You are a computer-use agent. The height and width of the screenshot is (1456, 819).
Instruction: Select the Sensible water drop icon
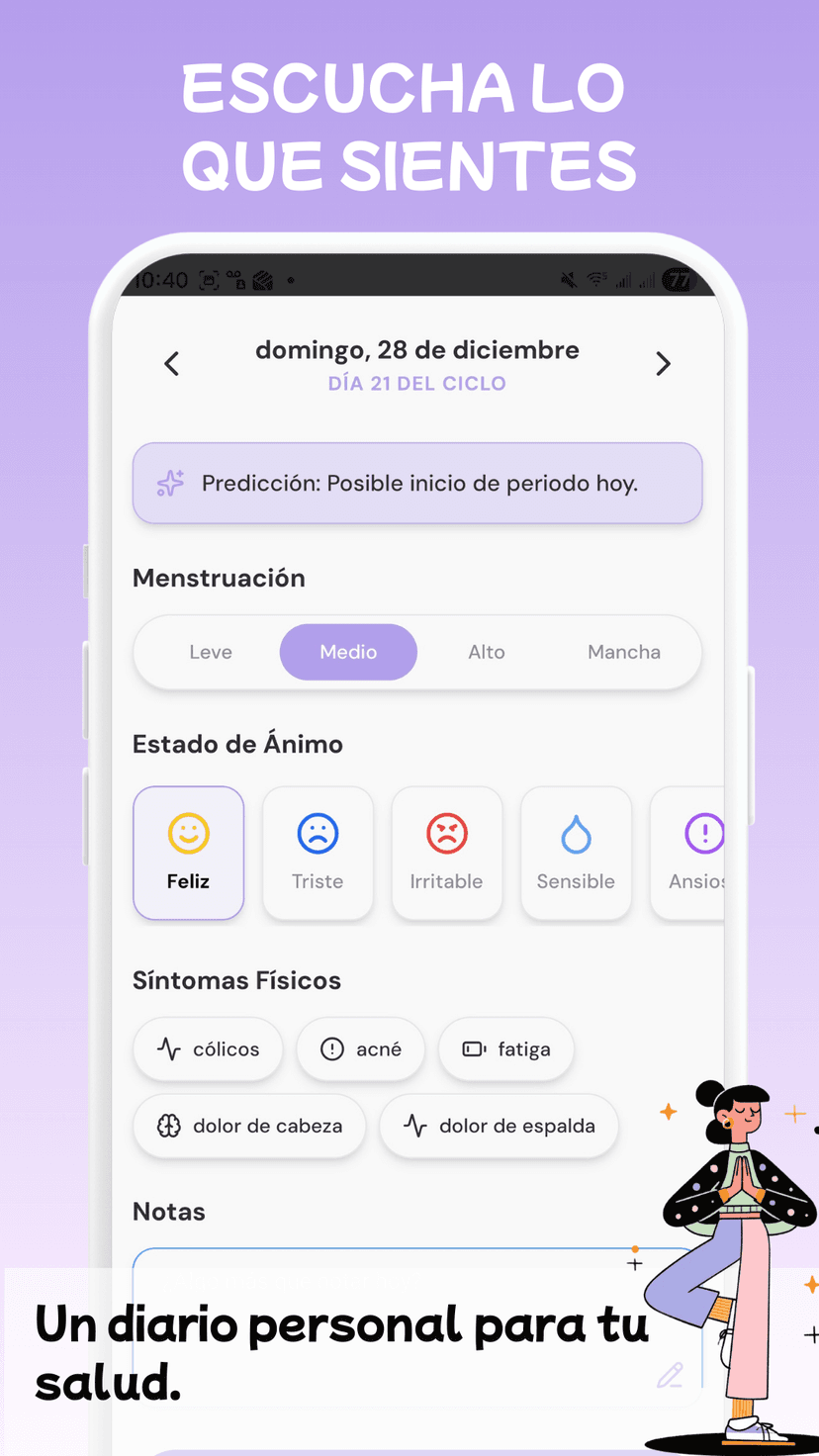click(576, 834)
